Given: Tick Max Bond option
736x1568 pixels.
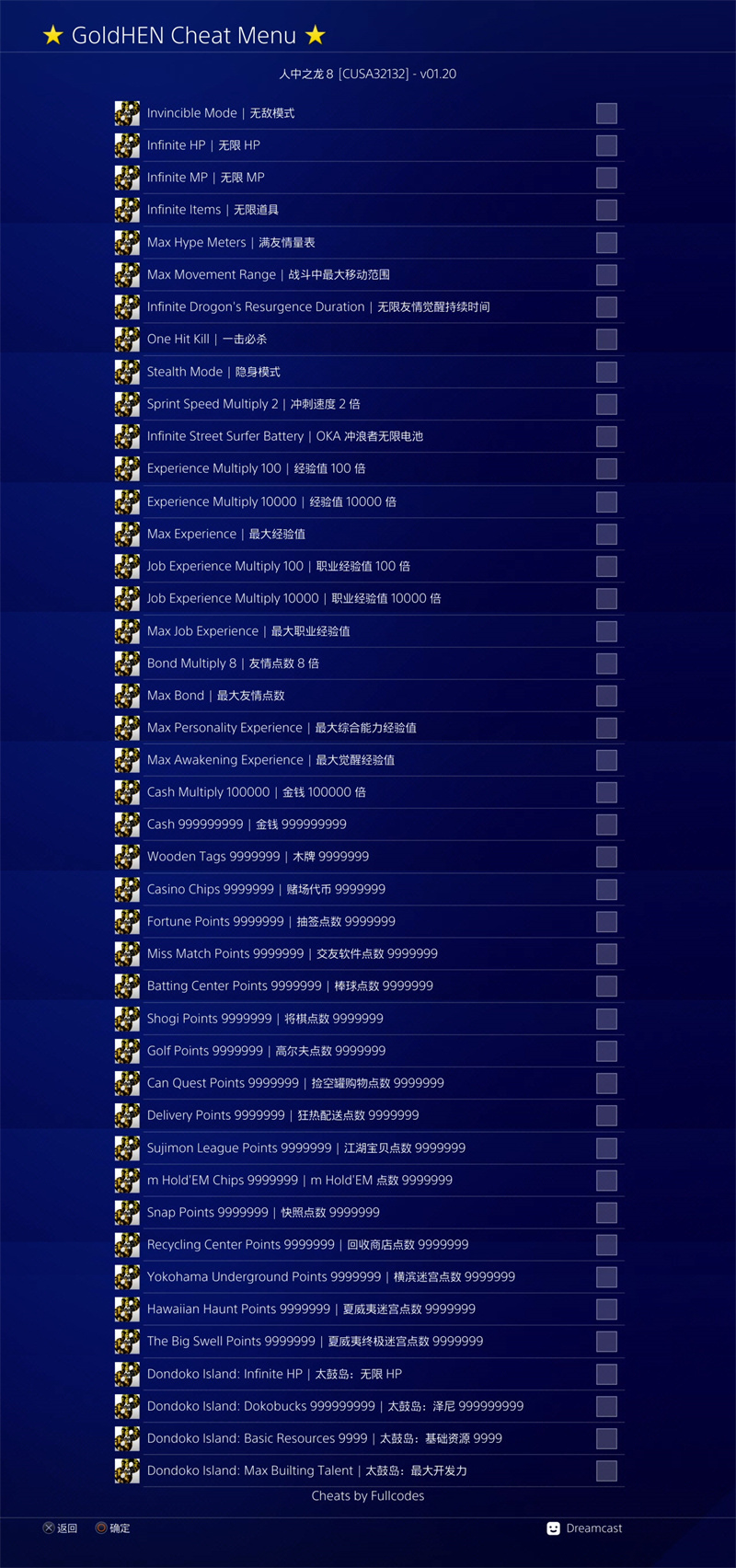Looking at the screenshot, I should (606, 696).
